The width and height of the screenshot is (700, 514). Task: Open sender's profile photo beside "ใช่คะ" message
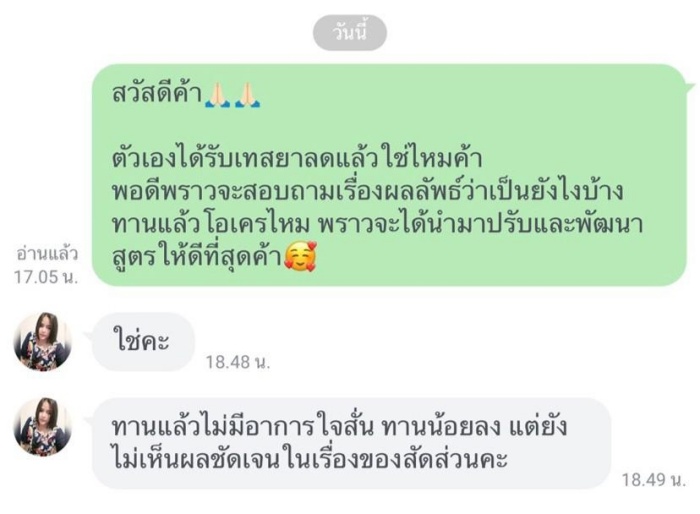tap(42, 342)
